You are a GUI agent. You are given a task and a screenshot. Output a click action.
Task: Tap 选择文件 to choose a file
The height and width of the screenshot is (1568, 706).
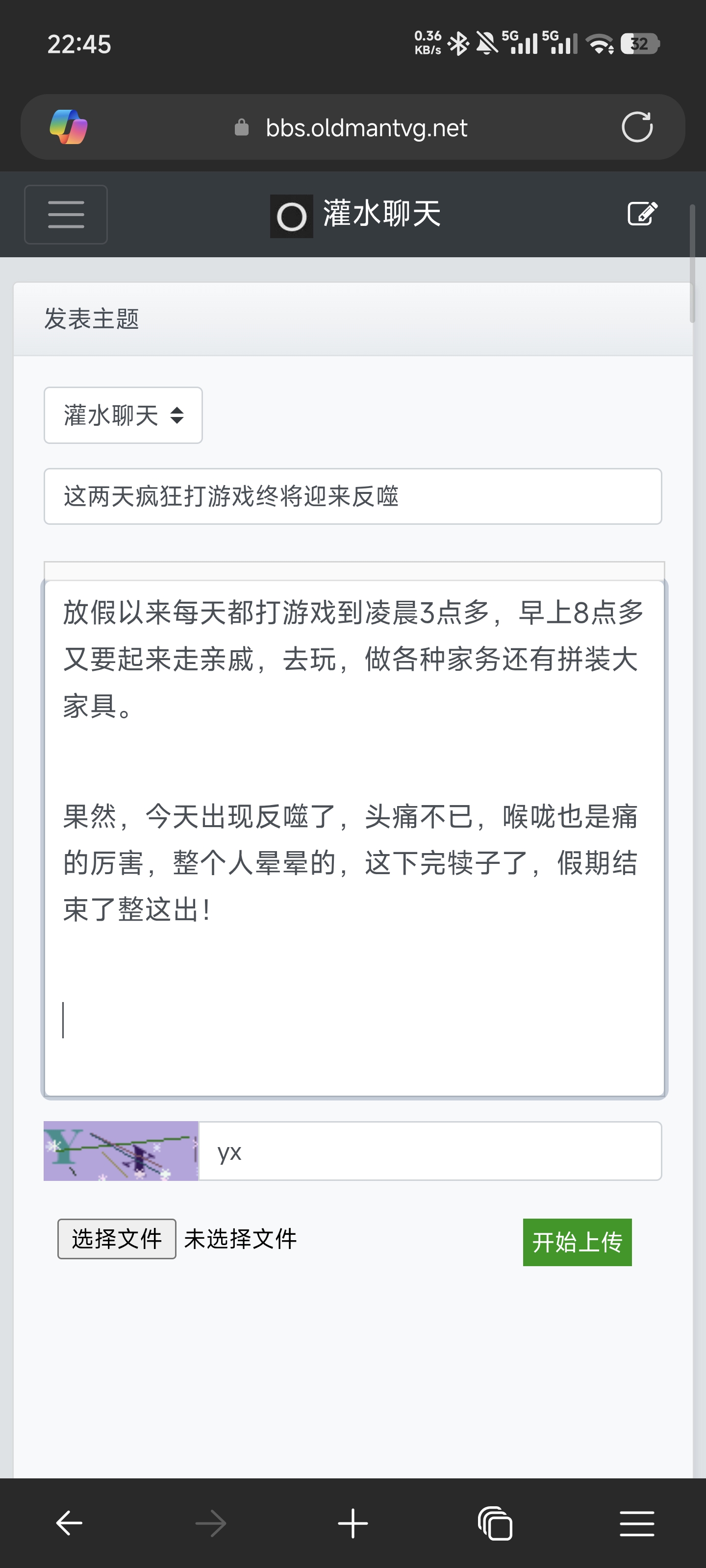[117, 1238]
